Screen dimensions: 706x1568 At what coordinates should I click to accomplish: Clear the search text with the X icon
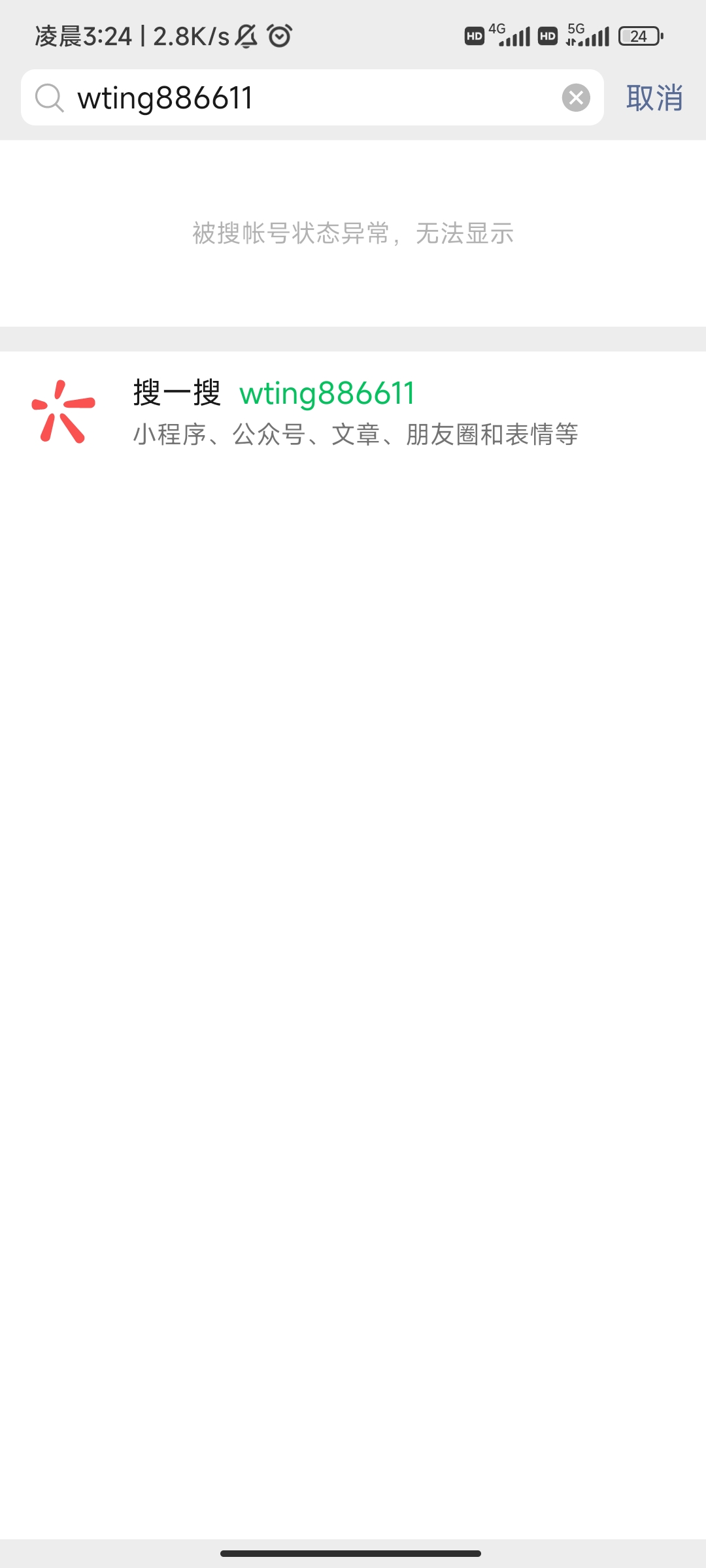click(x=576, y=98)
